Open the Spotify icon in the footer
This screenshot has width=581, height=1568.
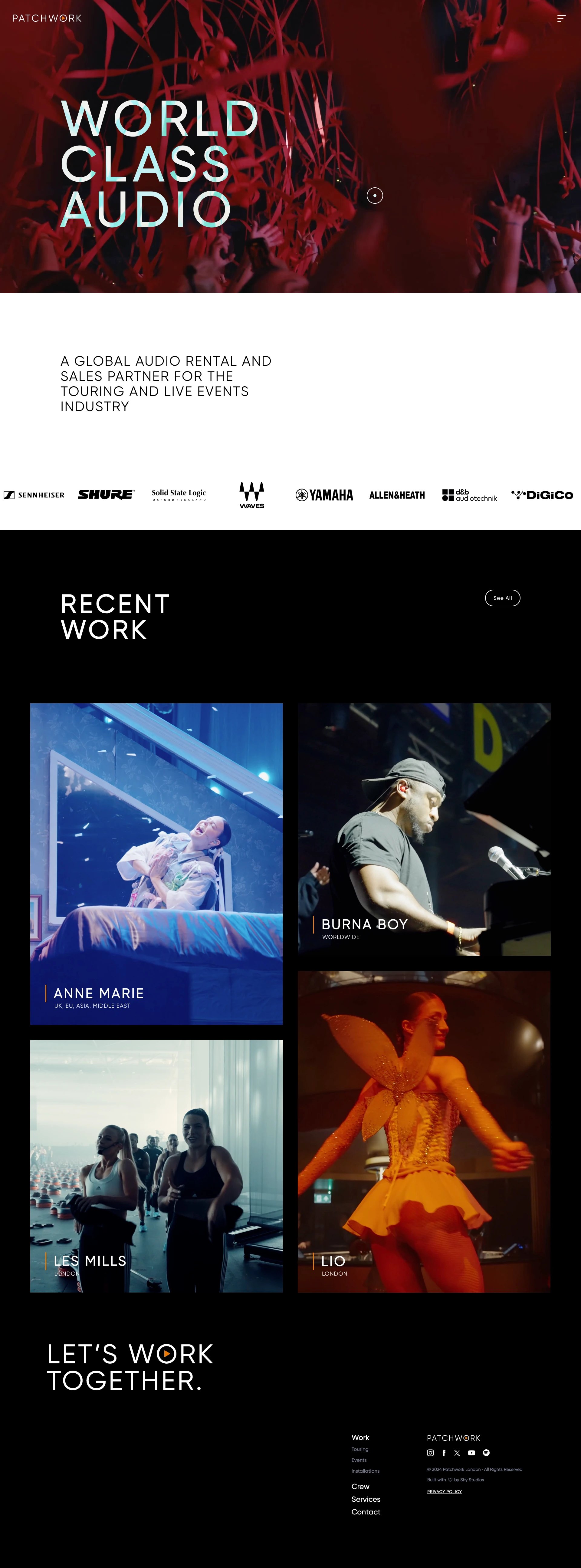[x=486, y=1453]
